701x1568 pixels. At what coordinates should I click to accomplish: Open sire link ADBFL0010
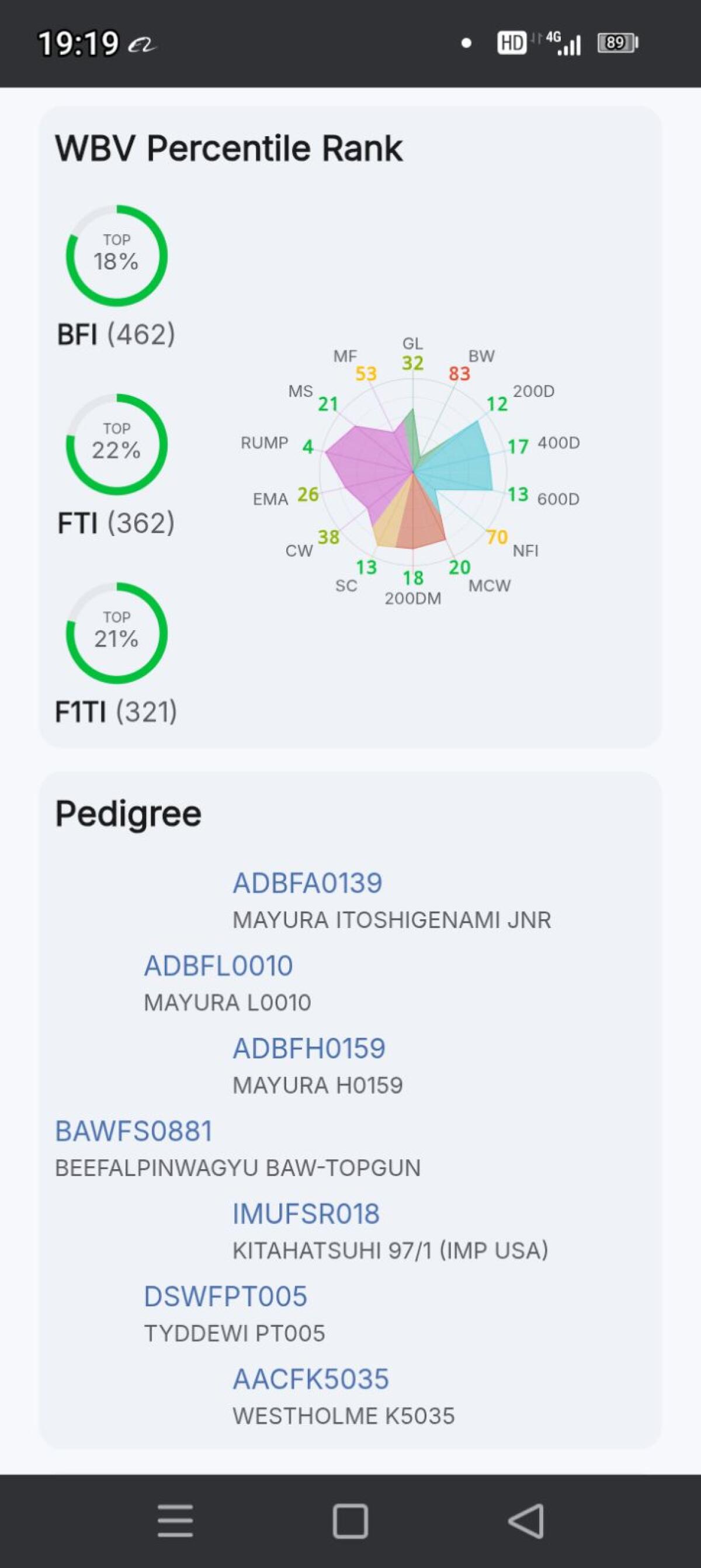tap(218, 965)
